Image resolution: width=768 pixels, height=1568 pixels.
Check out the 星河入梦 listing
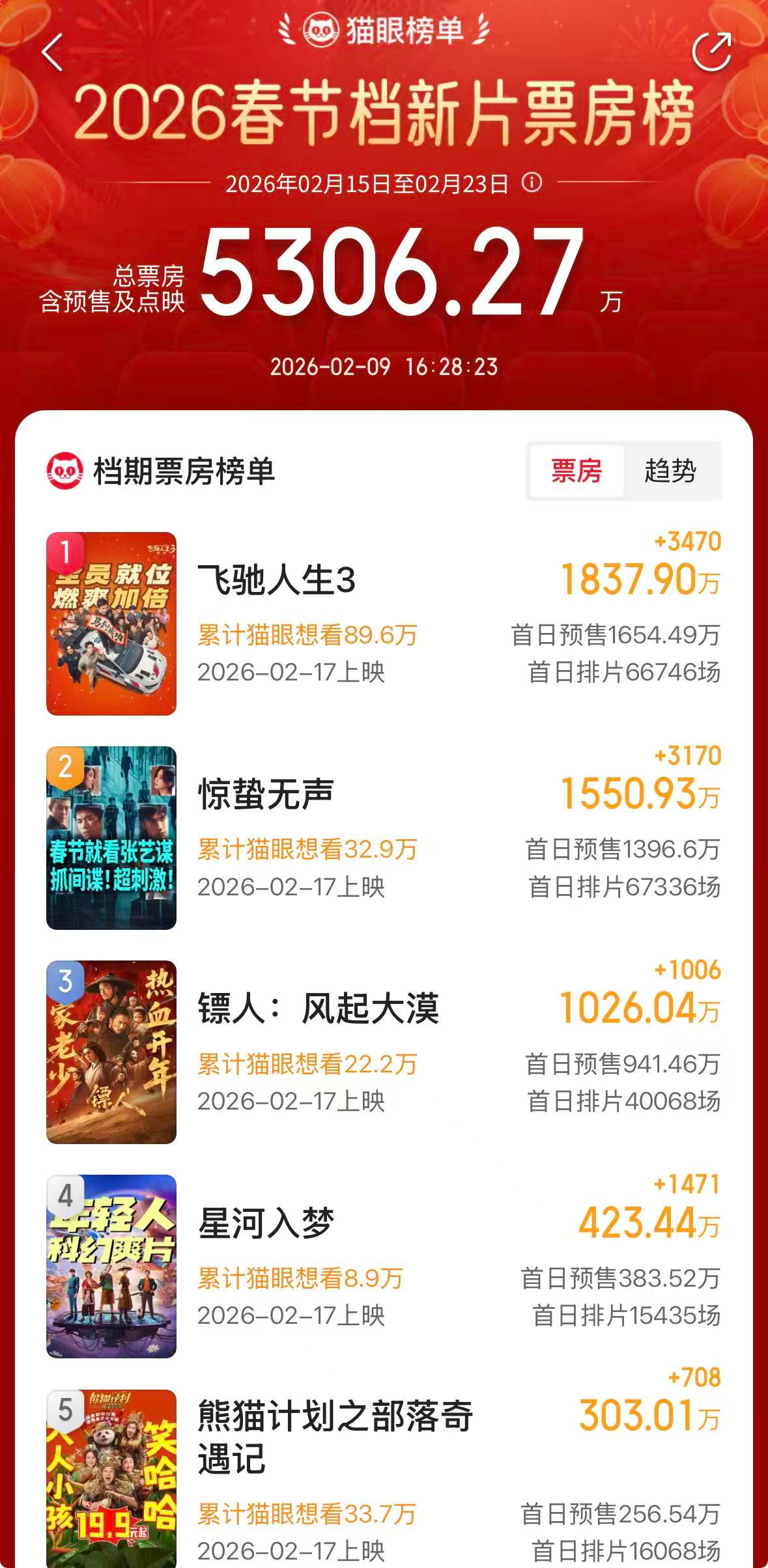[x=266, y=1223]
